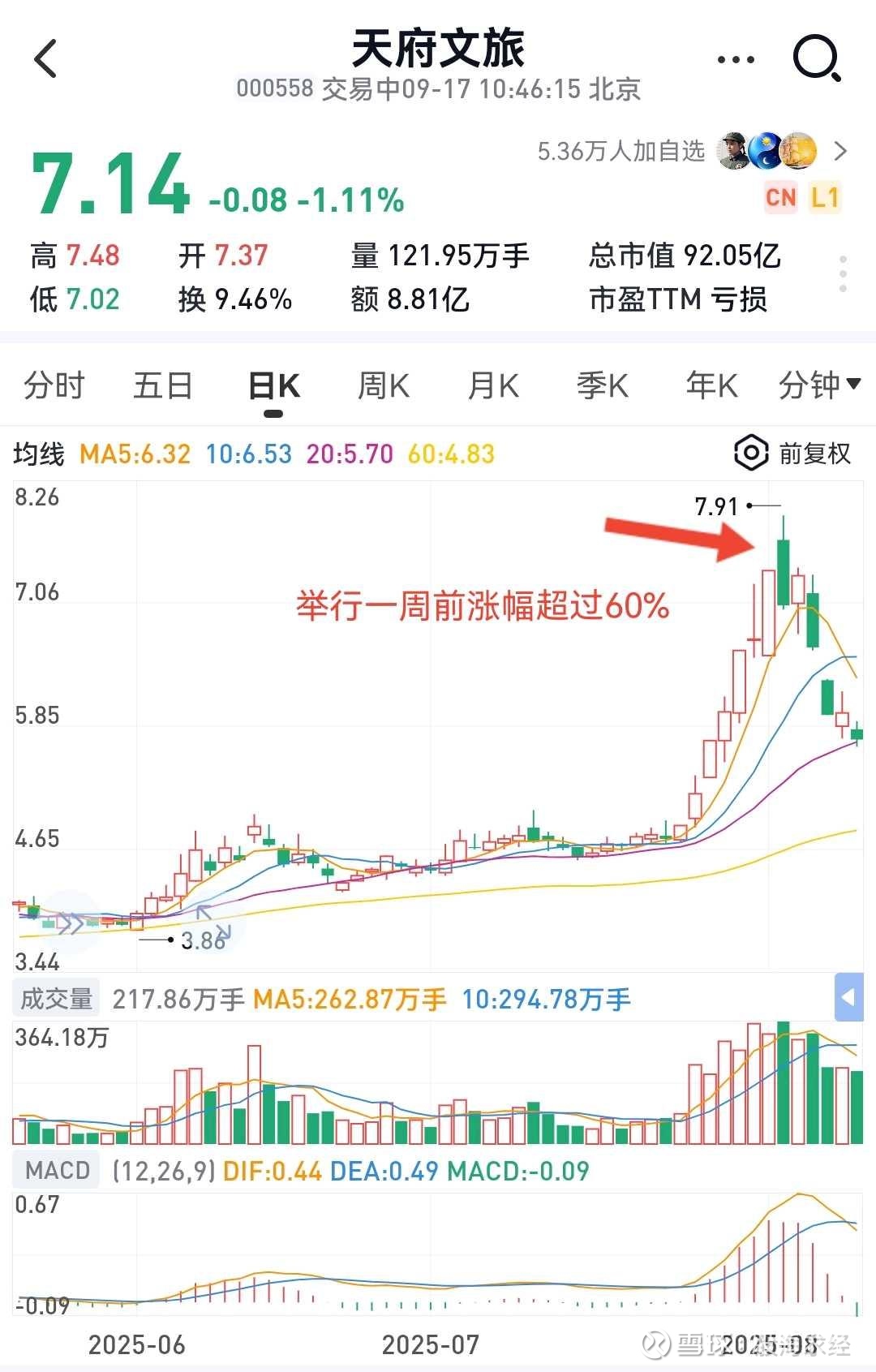Tap the blue side-panel arrow handle
The width and height of the screenshot is (876, 1372).
[x=848, y=997]
